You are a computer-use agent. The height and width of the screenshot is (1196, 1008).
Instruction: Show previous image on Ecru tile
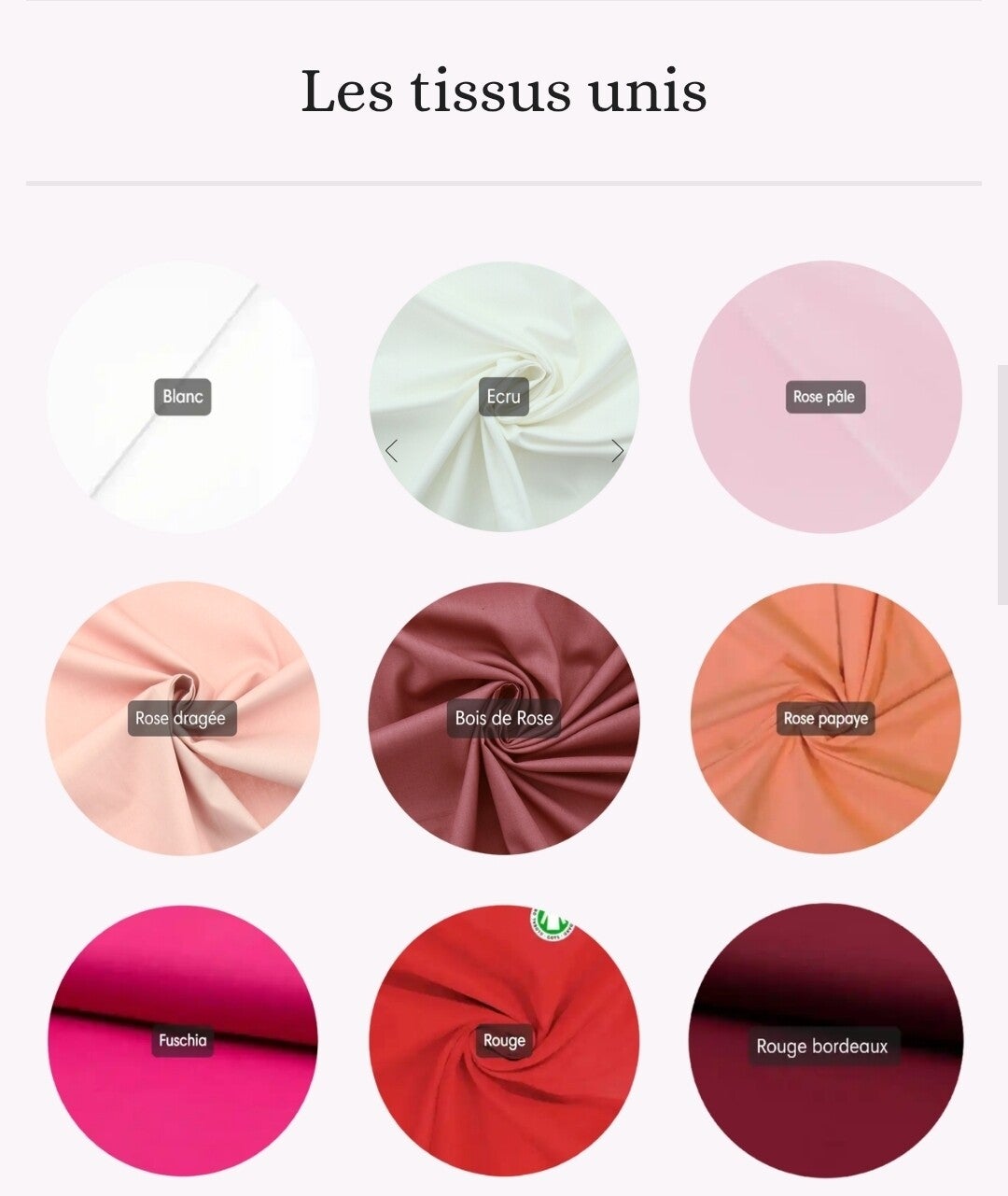click(392, 451)
